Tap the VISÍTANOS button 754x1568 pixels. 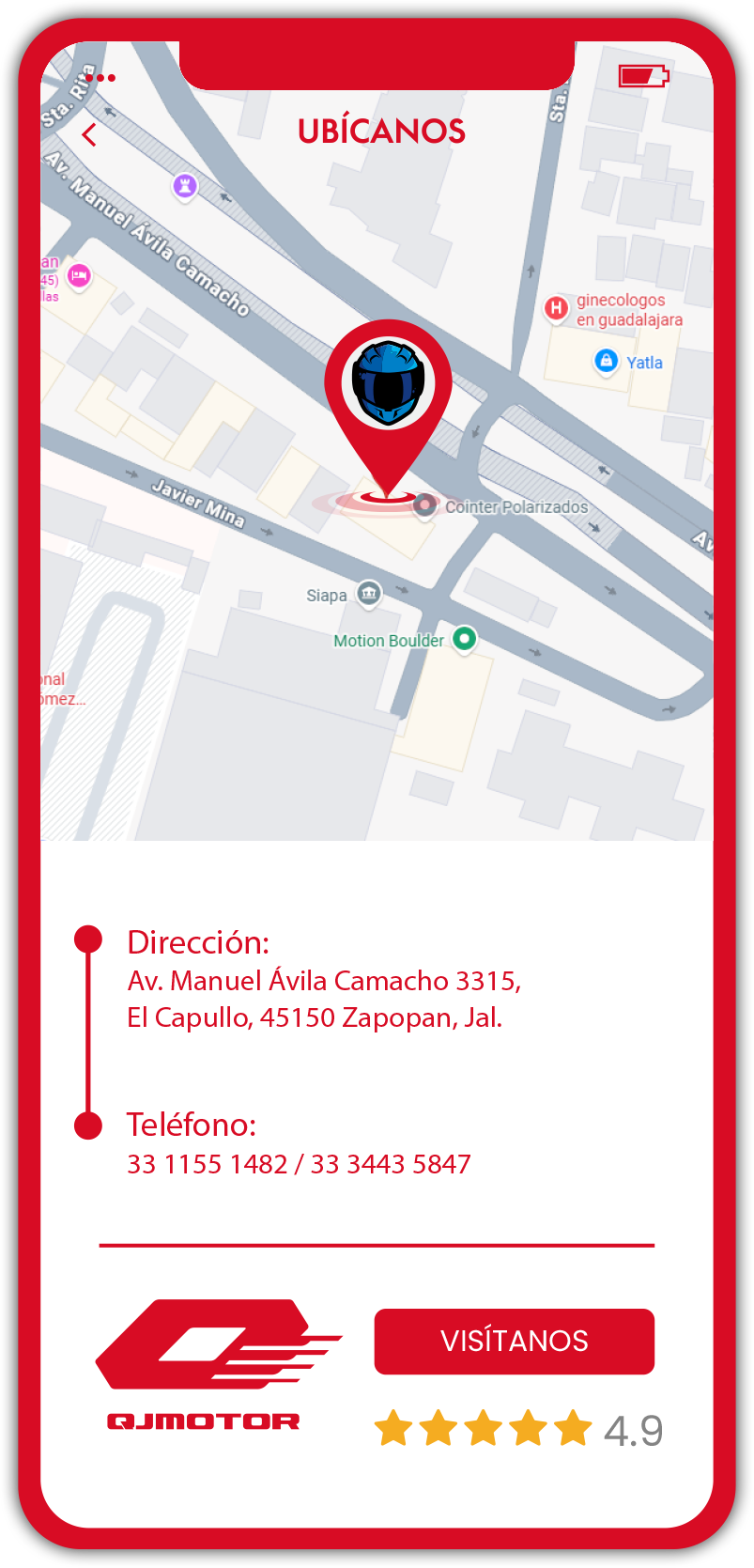pos(514,1341)
